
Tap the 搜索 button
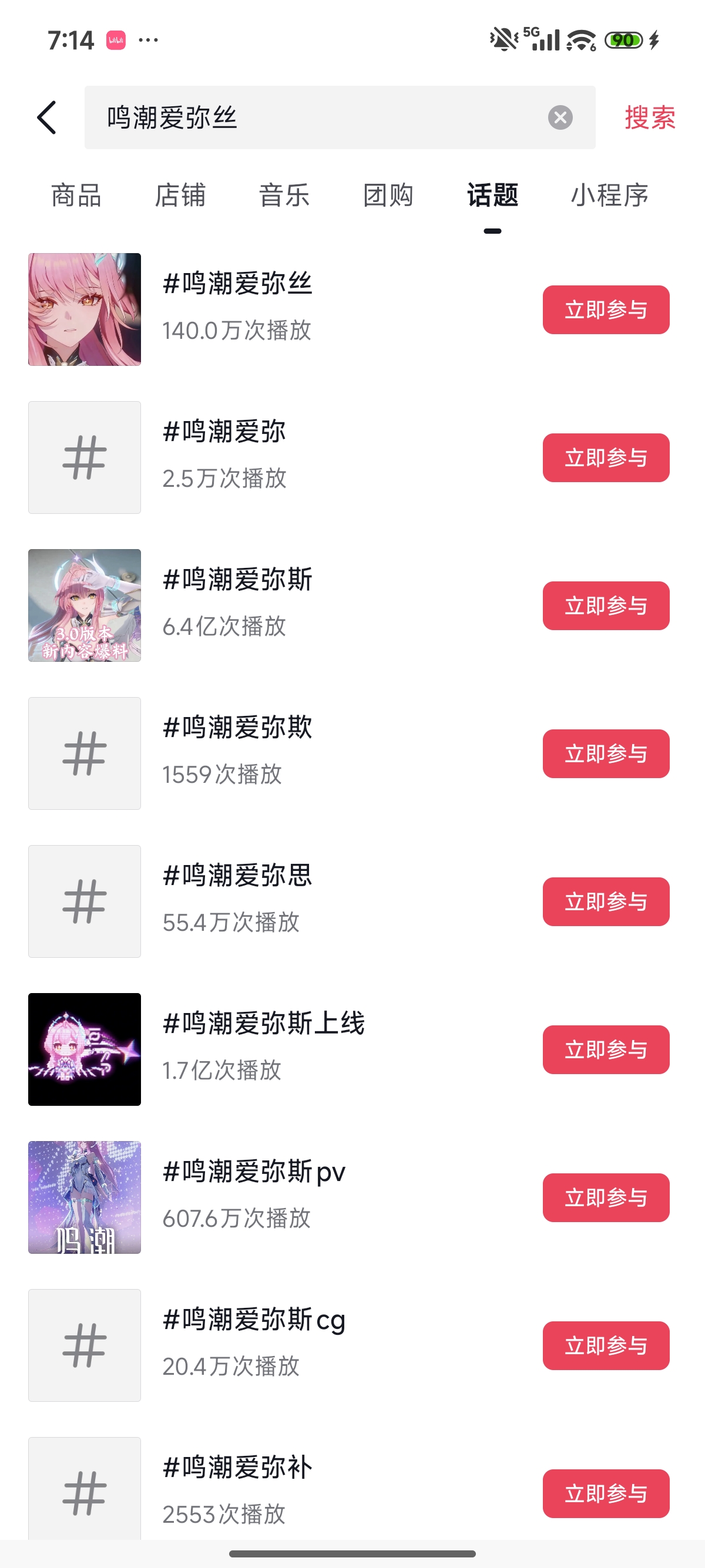tap(650, 117)
